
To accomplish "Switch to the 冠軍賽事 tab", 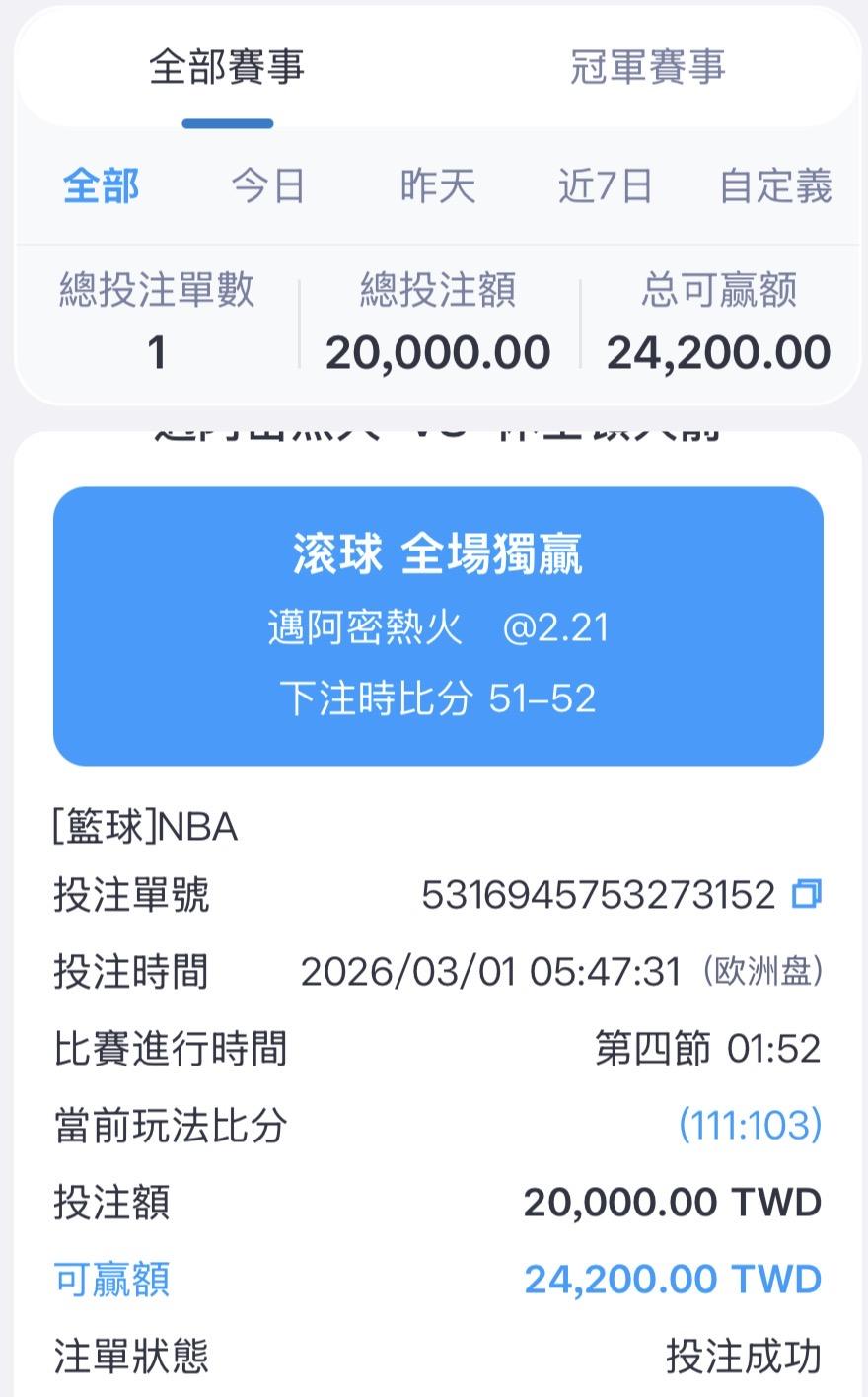I will pos(647,67).
